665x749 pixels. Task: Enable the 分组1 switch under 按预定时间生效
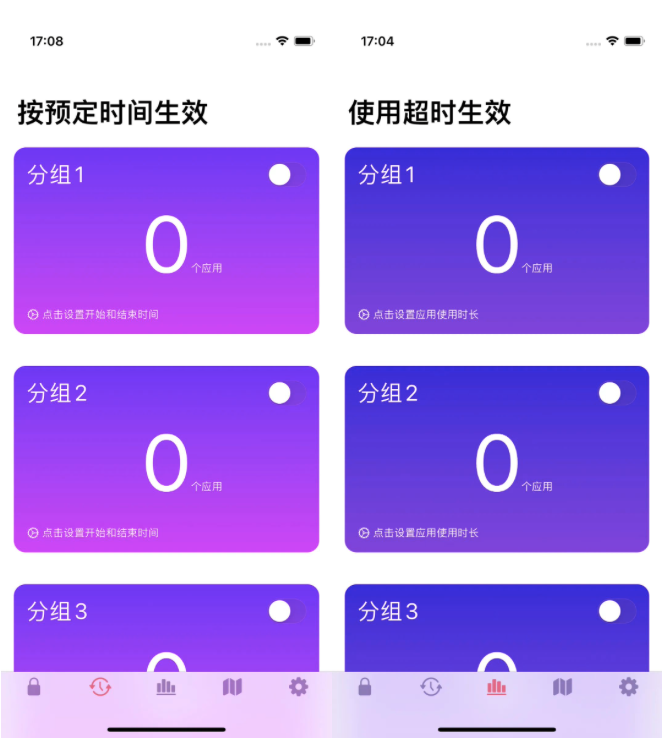tap(286, 175)
